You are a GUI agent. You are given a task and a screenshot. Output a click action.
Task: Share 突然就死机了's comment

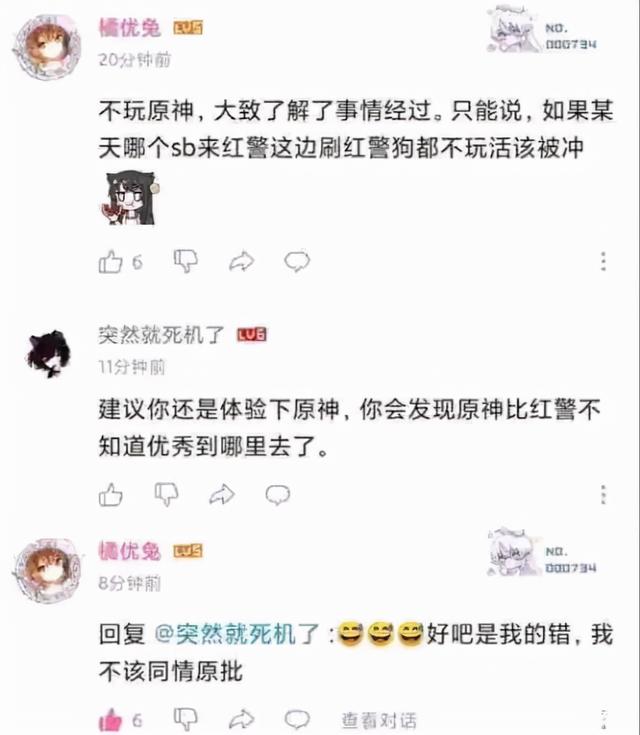[221, 494]
